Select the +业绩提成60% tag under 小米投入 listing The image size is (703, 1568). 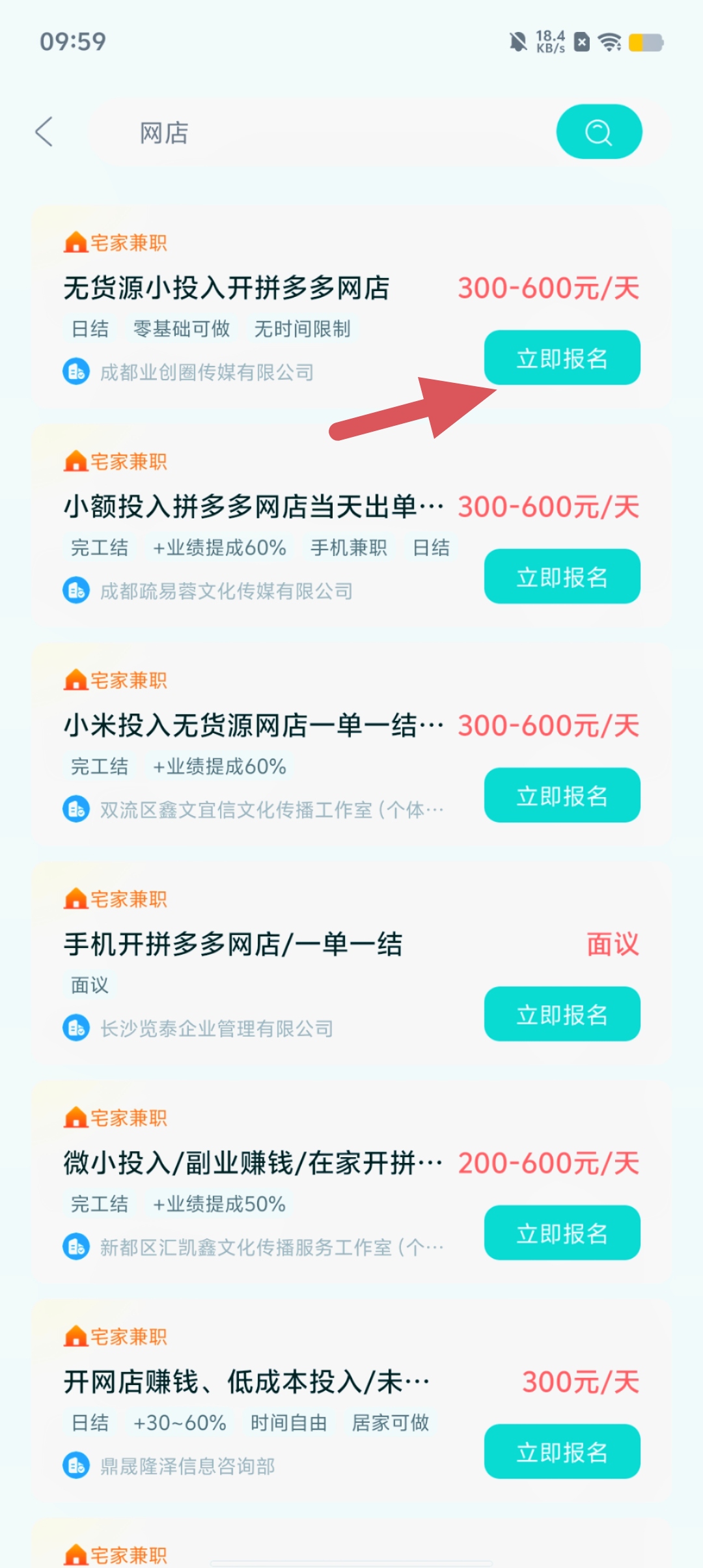point(221,767)
